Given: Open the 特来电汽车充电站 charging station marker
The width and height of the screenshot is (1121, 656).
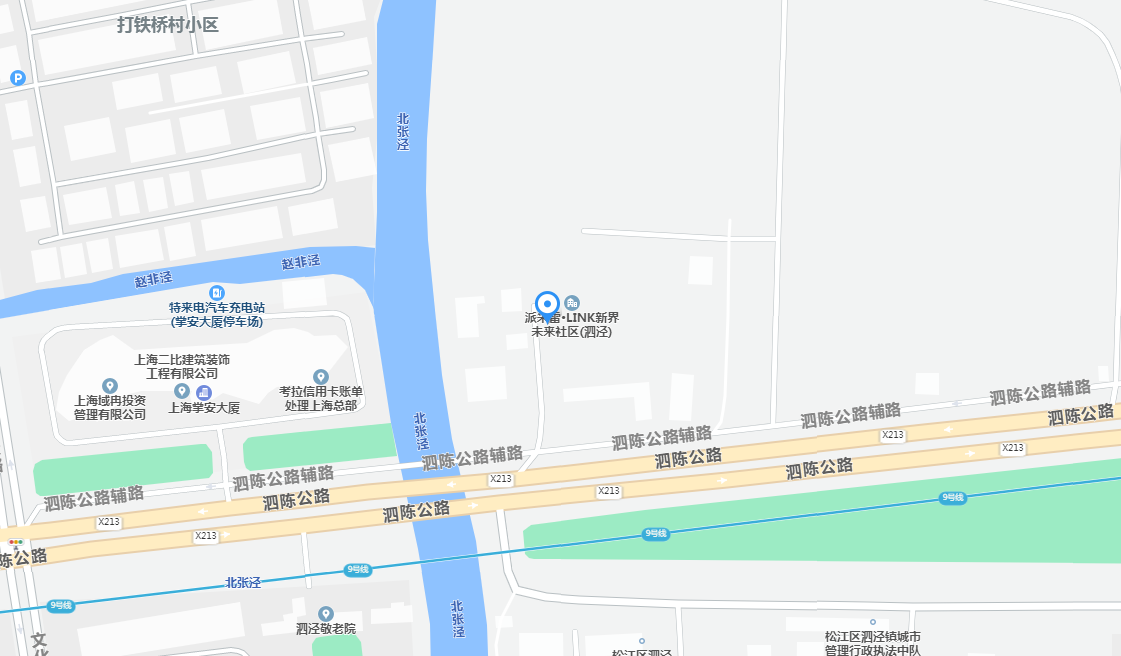Looking at the screenshot, I should point(217,292).
